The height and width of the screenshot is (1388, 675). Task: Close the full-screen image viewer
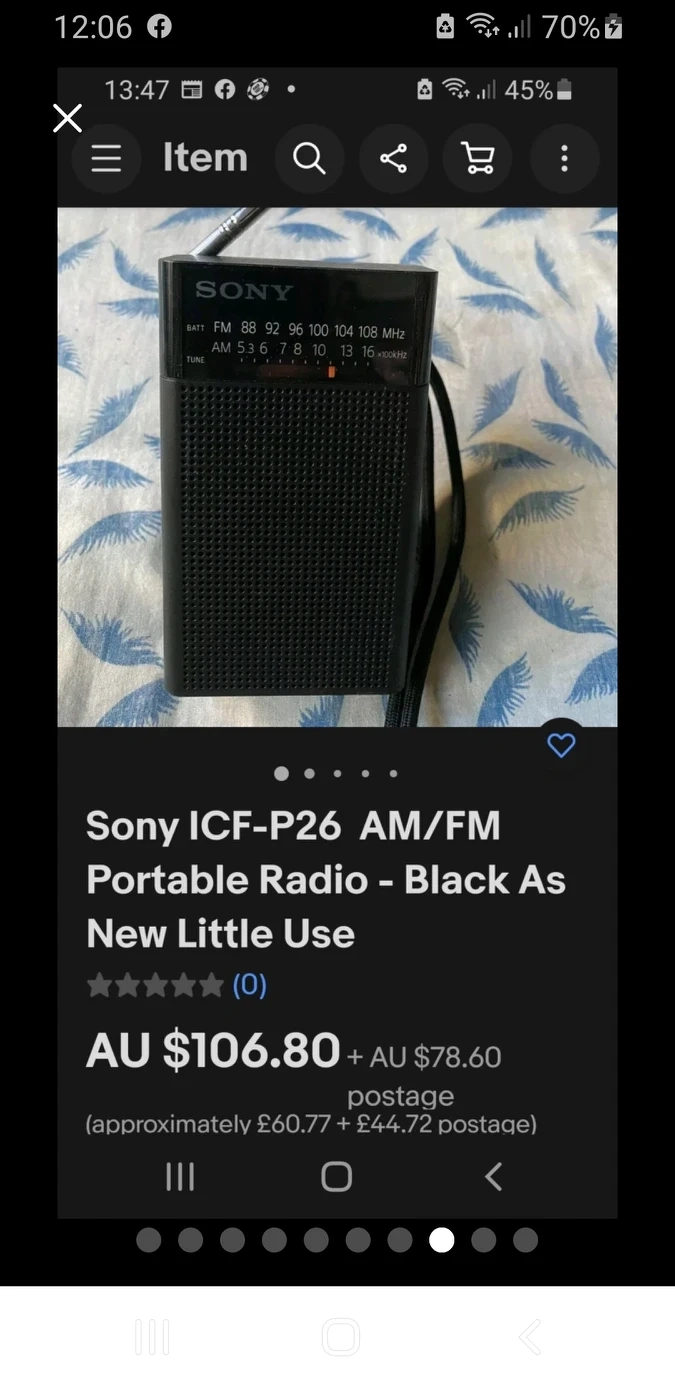[x=67, y=119]
